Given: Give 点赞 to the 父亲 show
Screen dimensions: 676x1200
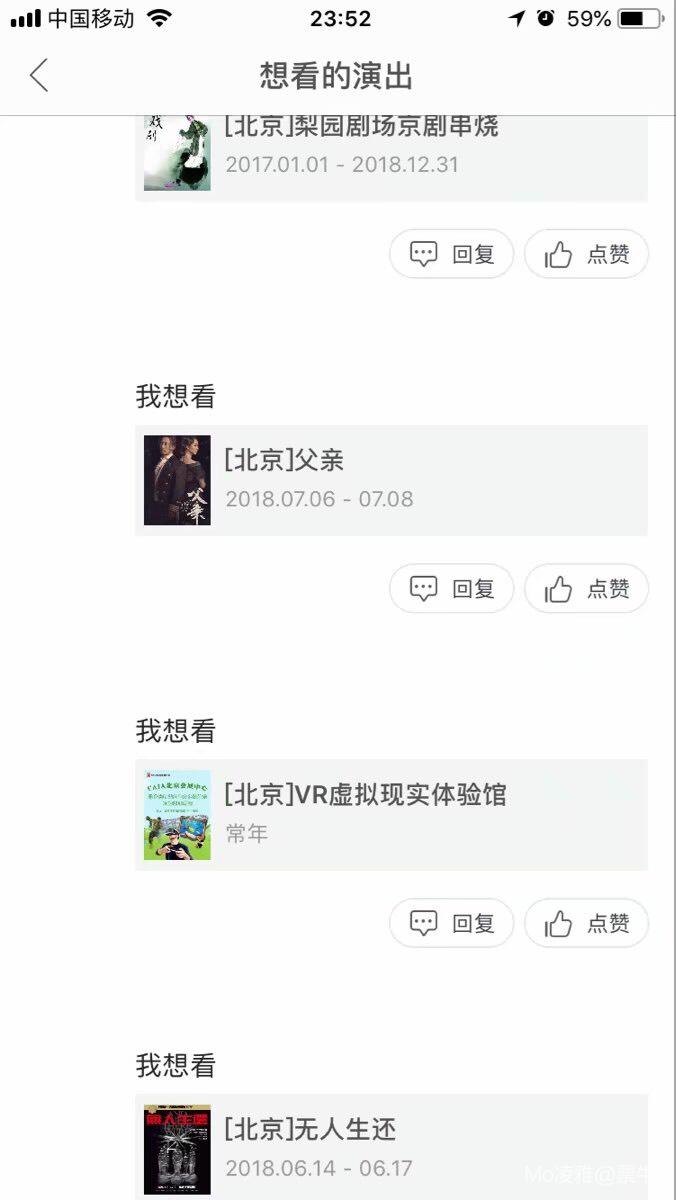Looking at the screenshot, I should 586,589.
